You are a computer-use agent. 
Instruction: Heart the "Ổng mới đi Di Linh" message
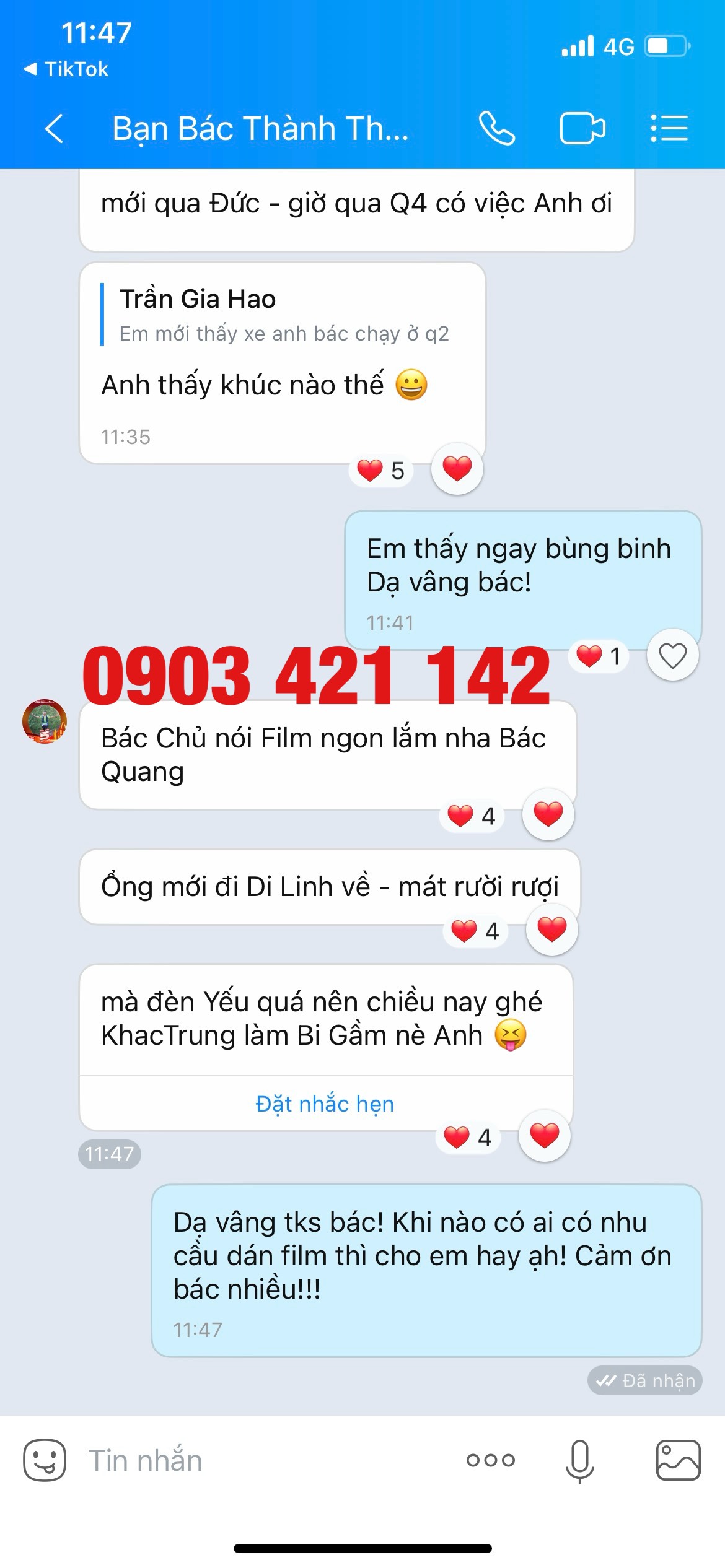click(551, 930)
